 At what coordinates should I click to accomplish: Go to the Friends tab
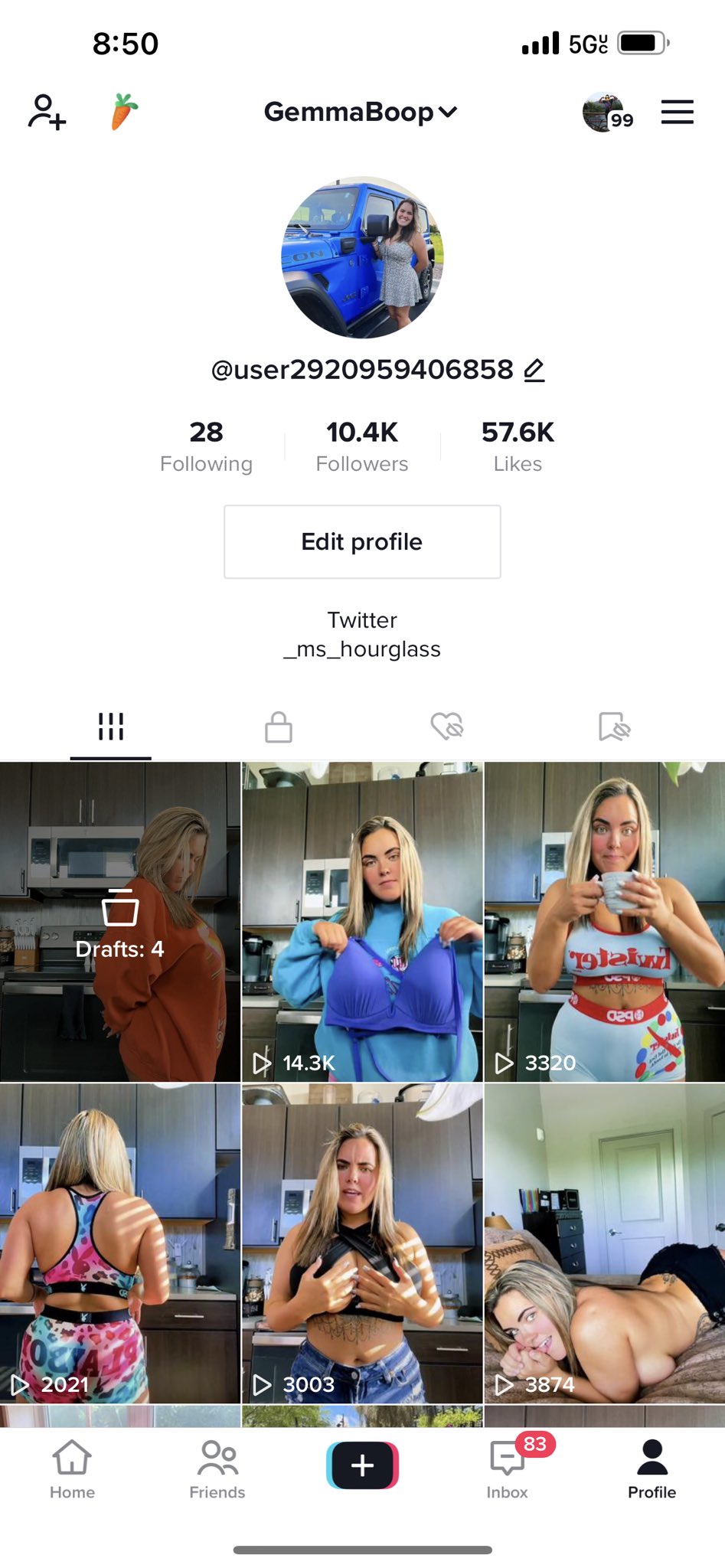[217, 1468]
